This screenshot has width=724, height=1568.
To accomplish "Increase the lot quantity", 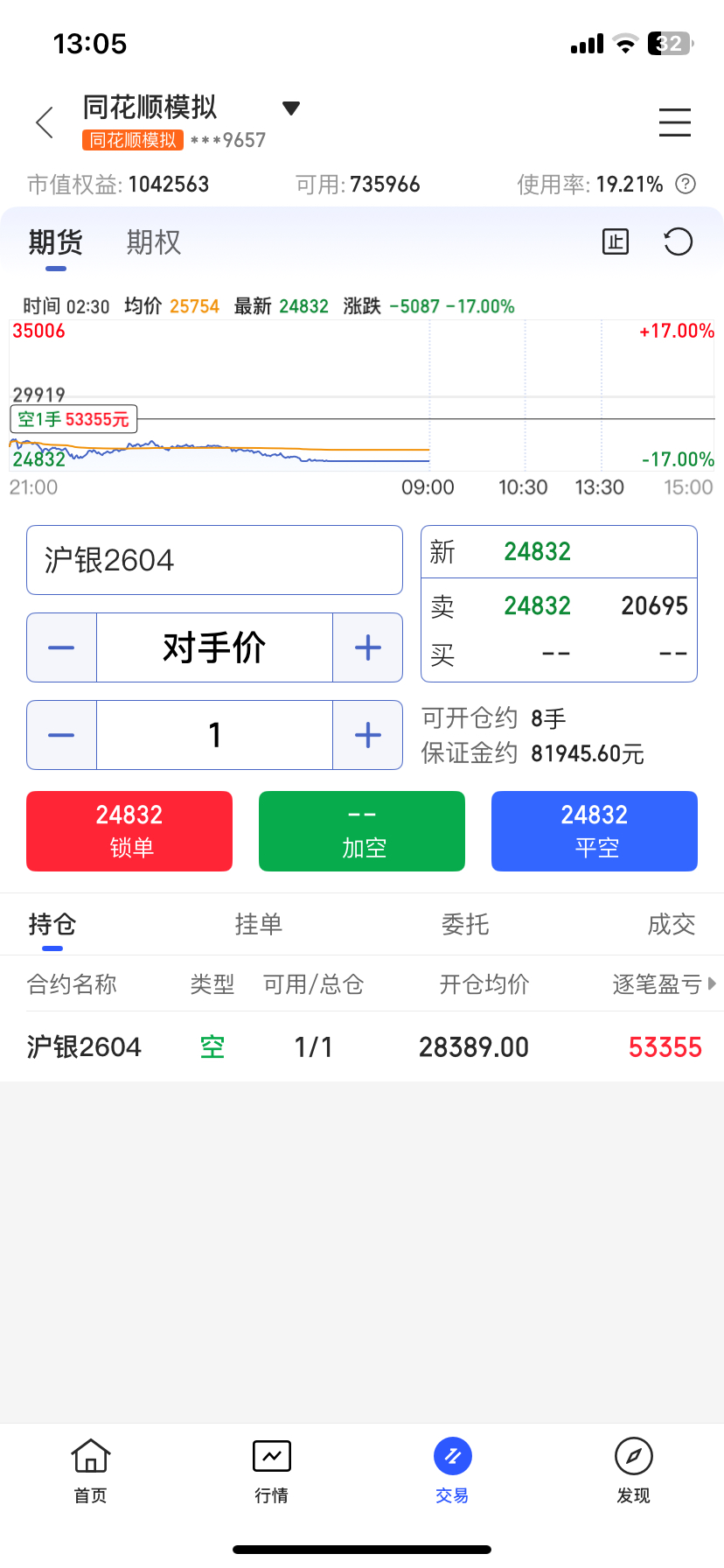I will [368, 735].
